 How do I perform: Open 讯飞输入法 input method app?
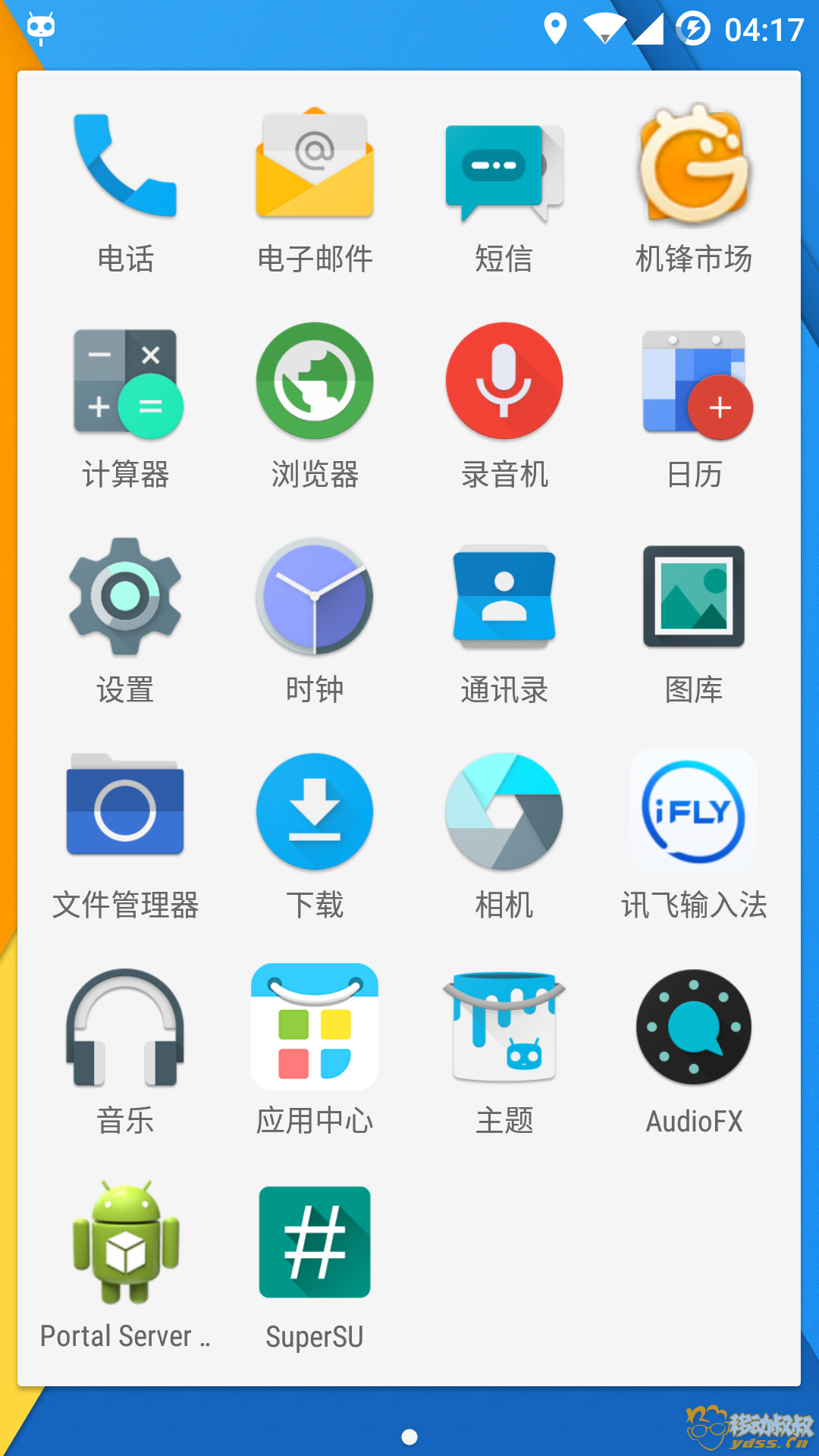[694, 811]
